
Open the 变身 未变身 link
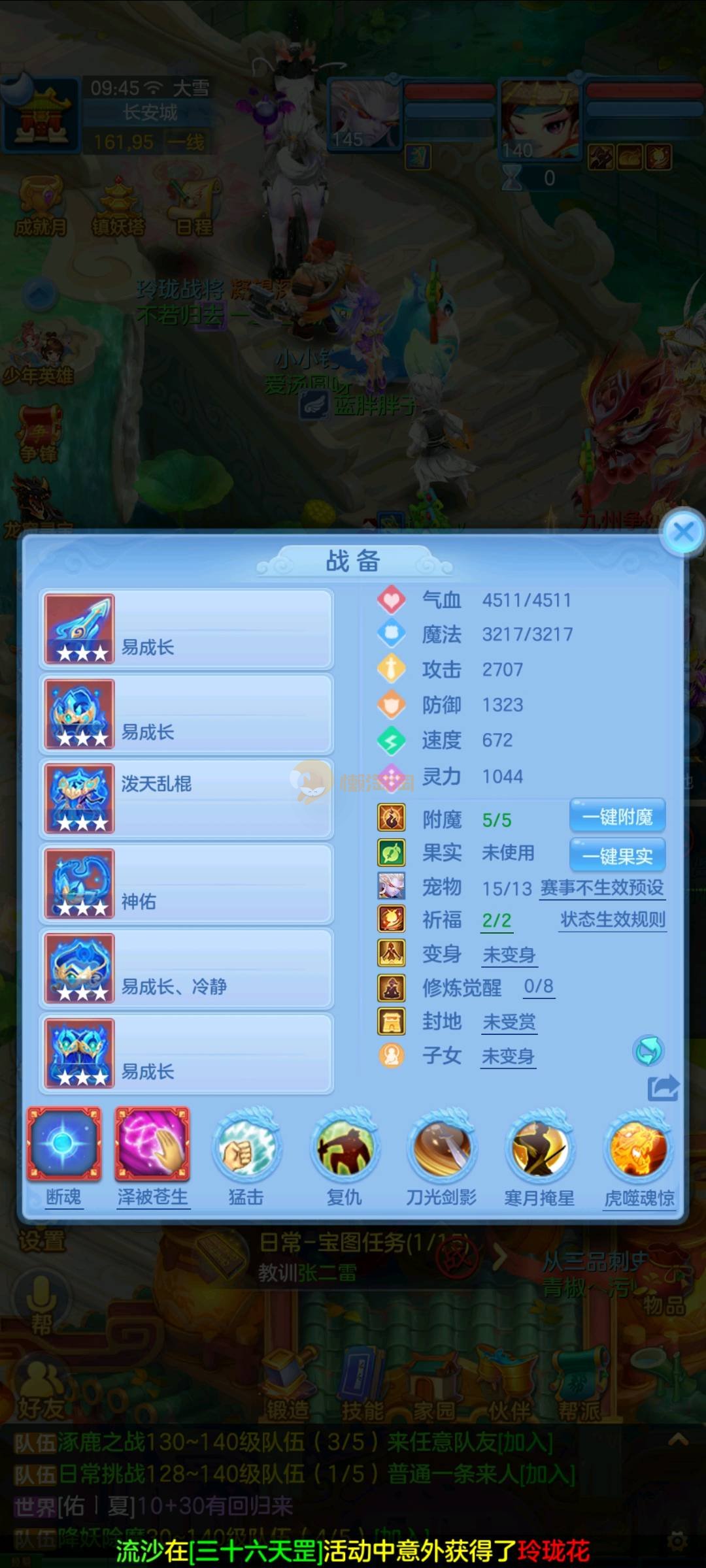[x=509, y=955]
